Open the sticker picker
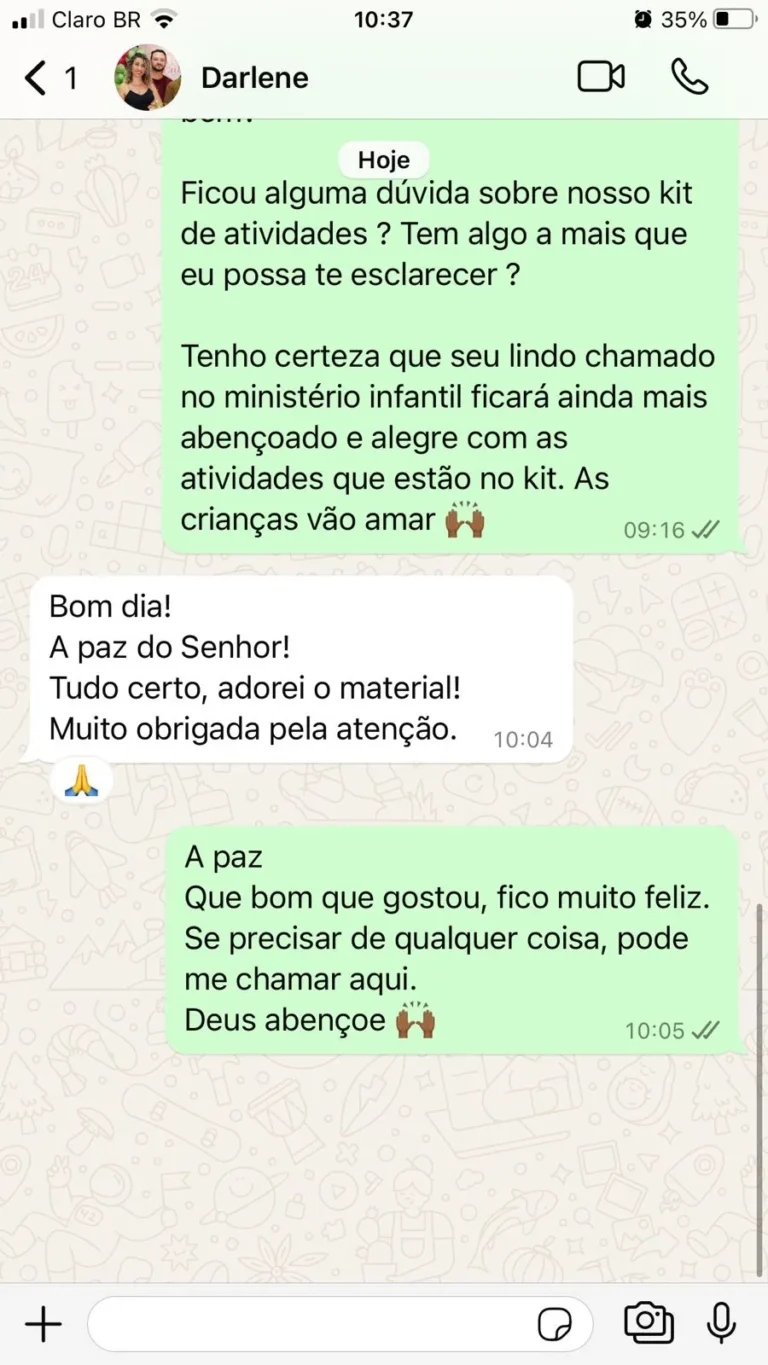Viewport: 768px width, 1365px height. (555, 1324)
